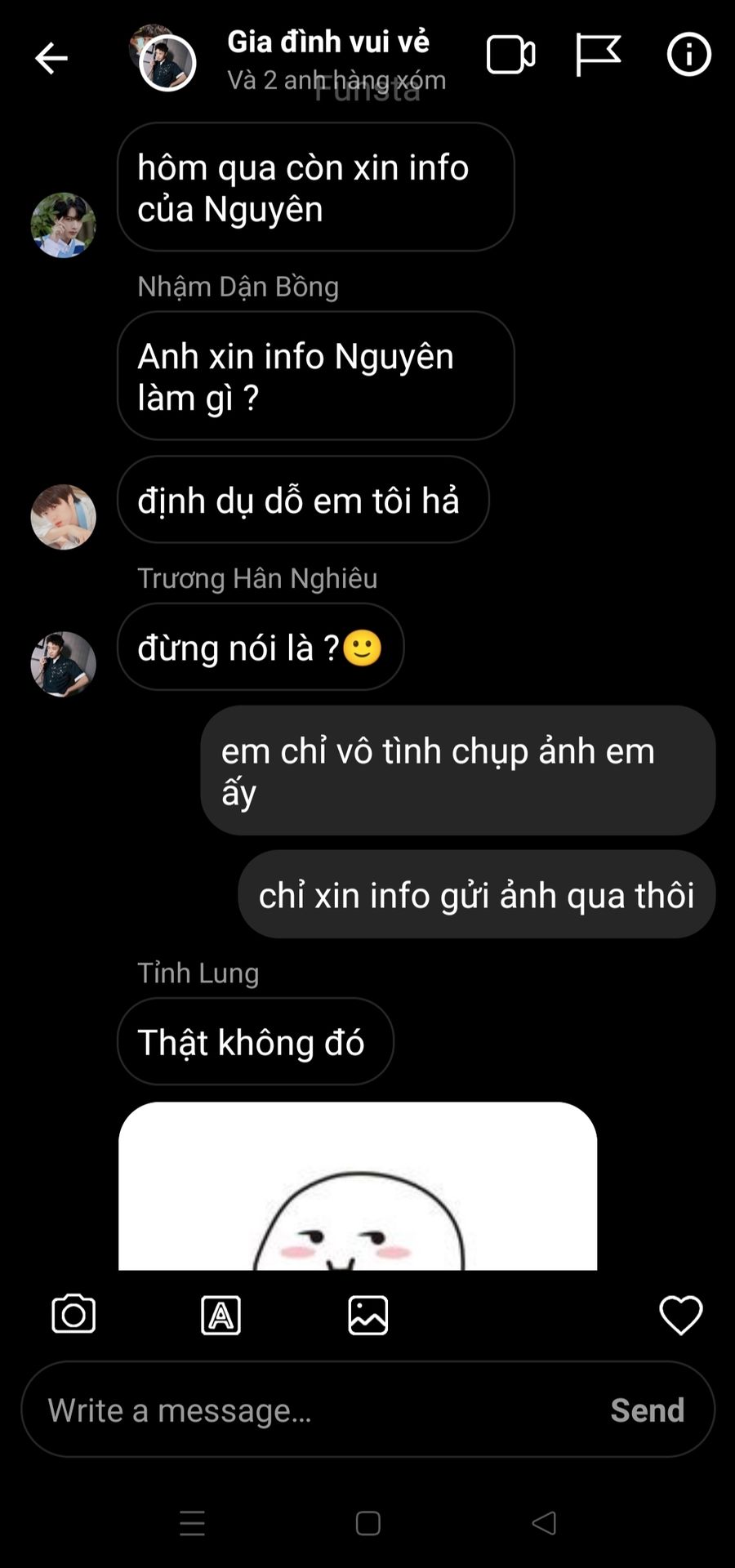Start a video call with the group
The width and height of the screenshot is (735, 1568).
(x=510, y=56)
